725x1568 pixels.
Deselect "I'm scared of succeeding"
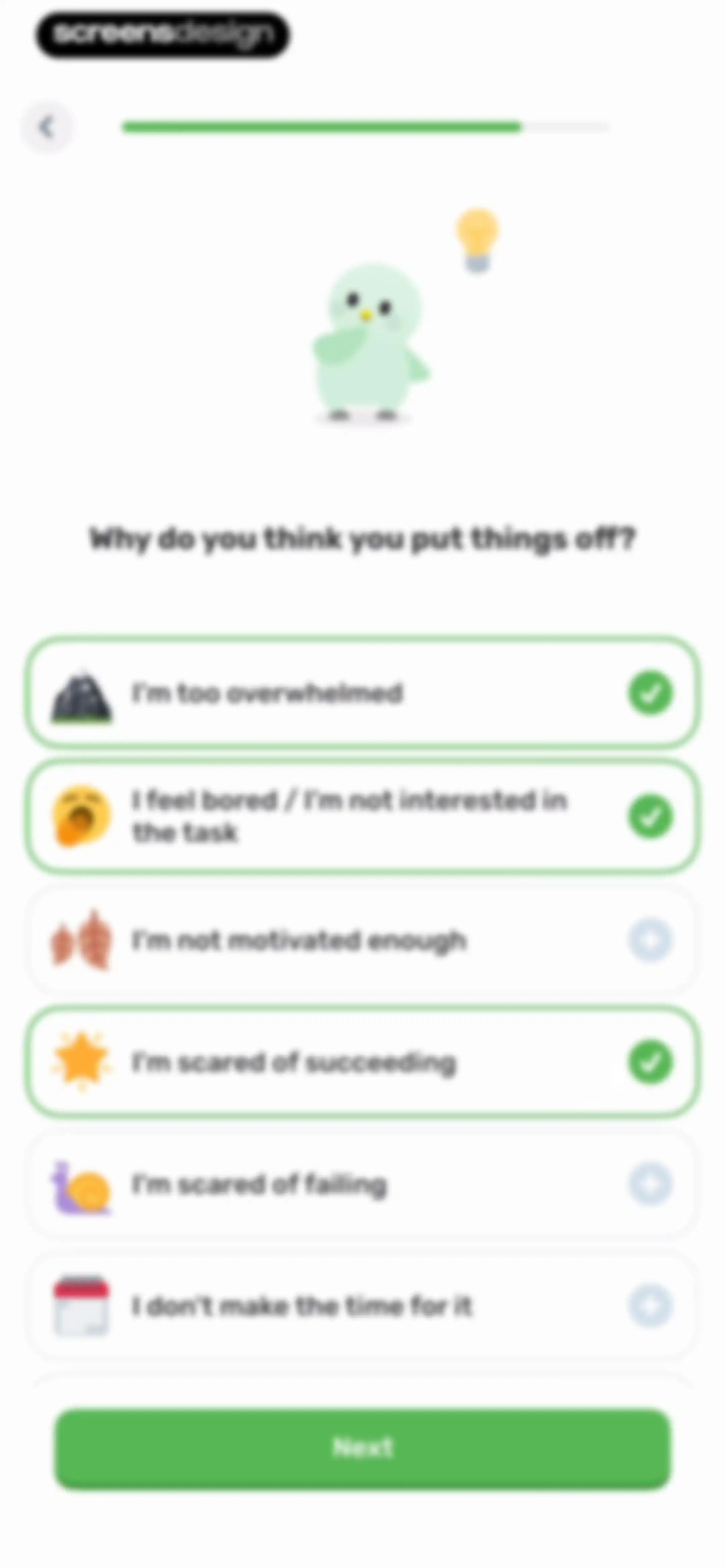click(362, 1062)
